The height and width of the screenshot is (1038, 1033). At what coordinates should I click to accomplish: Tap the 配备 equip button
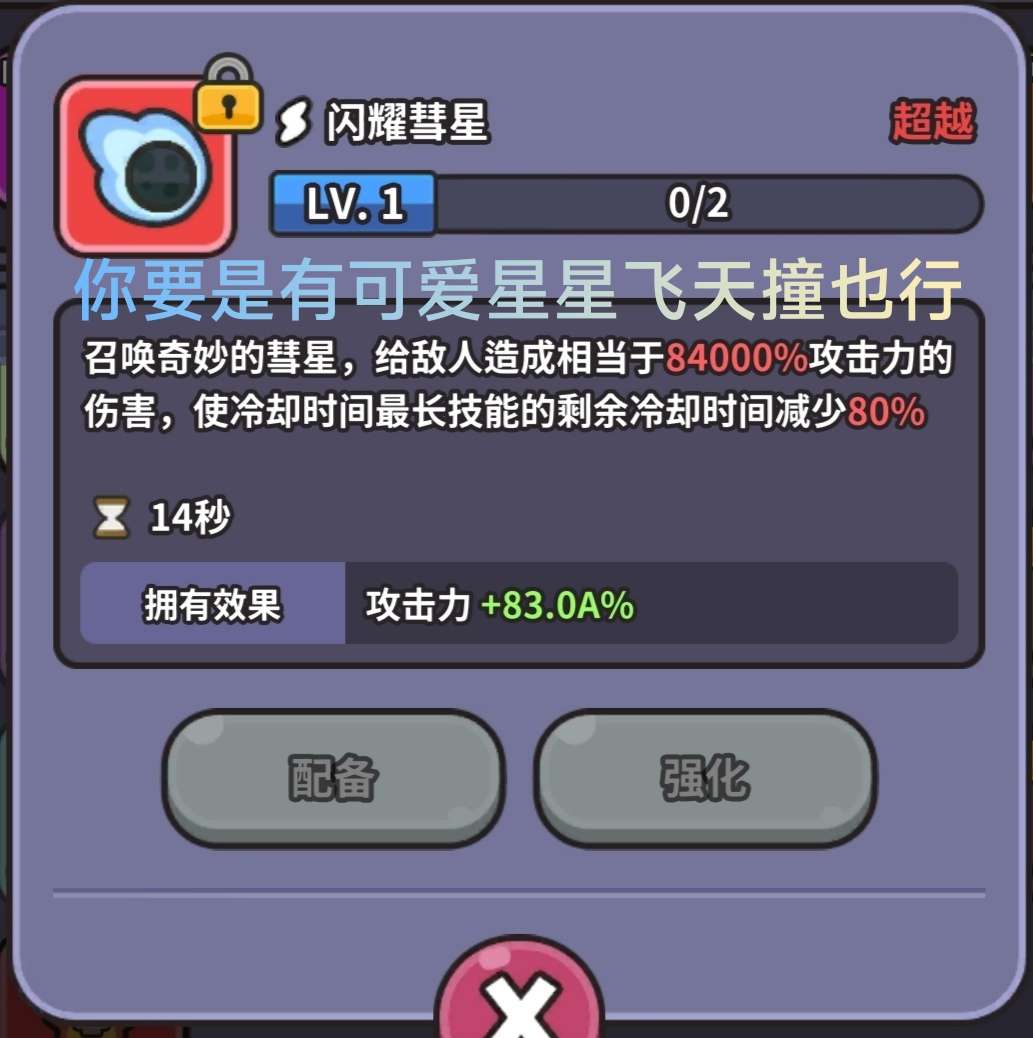333,778
